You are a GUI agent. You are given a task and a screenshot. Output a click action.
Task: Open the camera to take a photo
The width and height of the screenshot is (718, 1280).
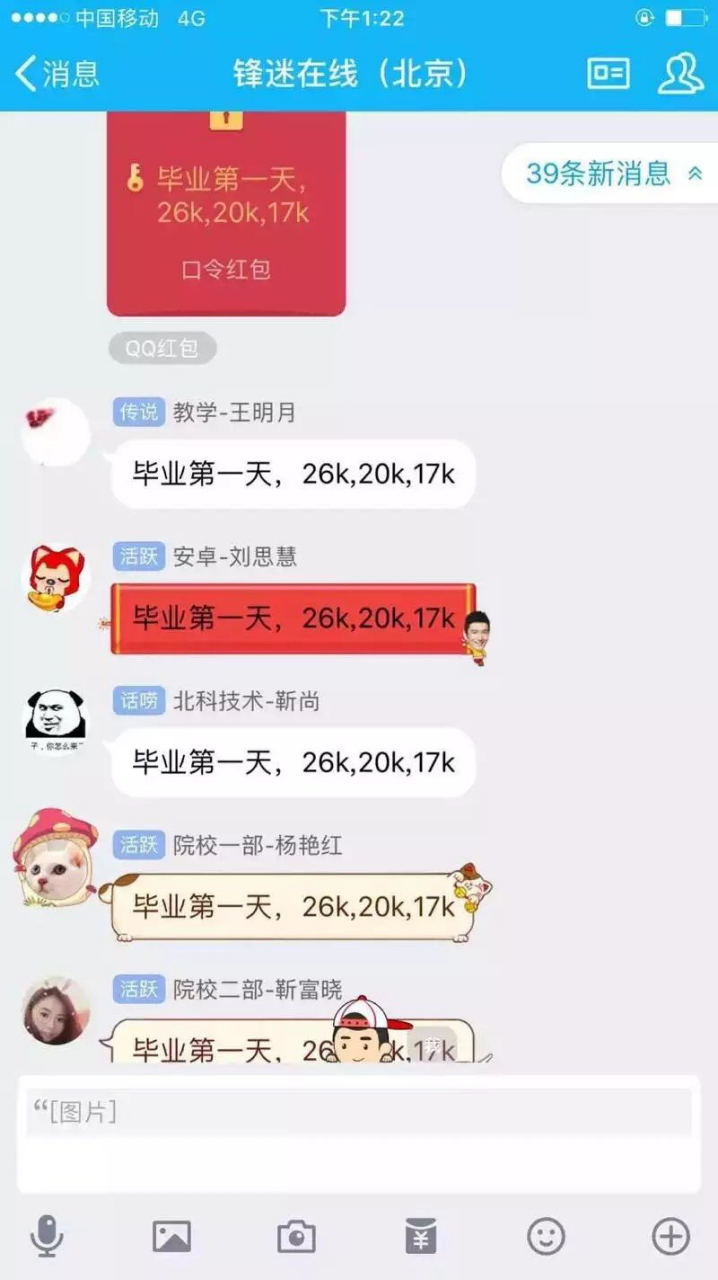[x=296, y=1237]
